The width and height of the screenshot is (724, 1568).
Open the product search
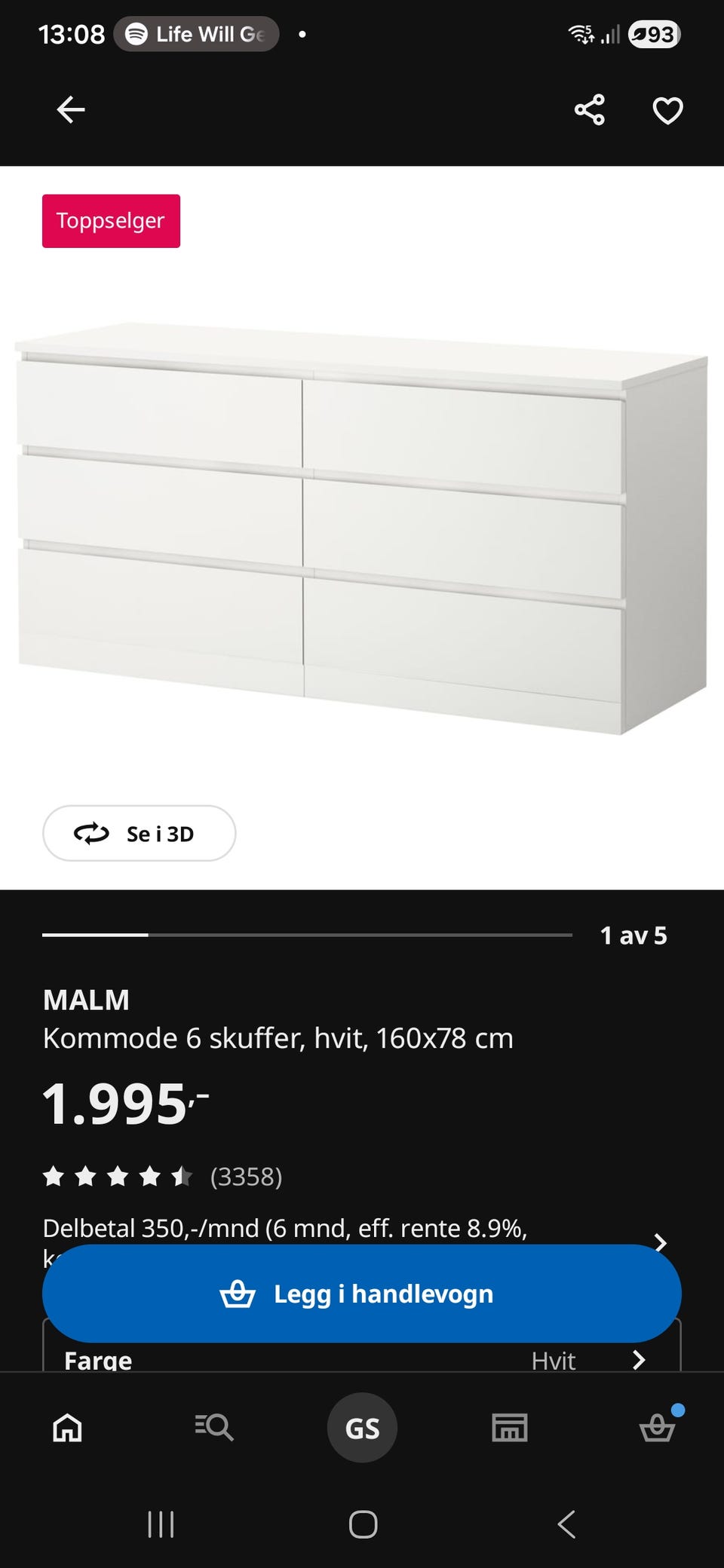pyautogui.click(x=214, y=1427)
